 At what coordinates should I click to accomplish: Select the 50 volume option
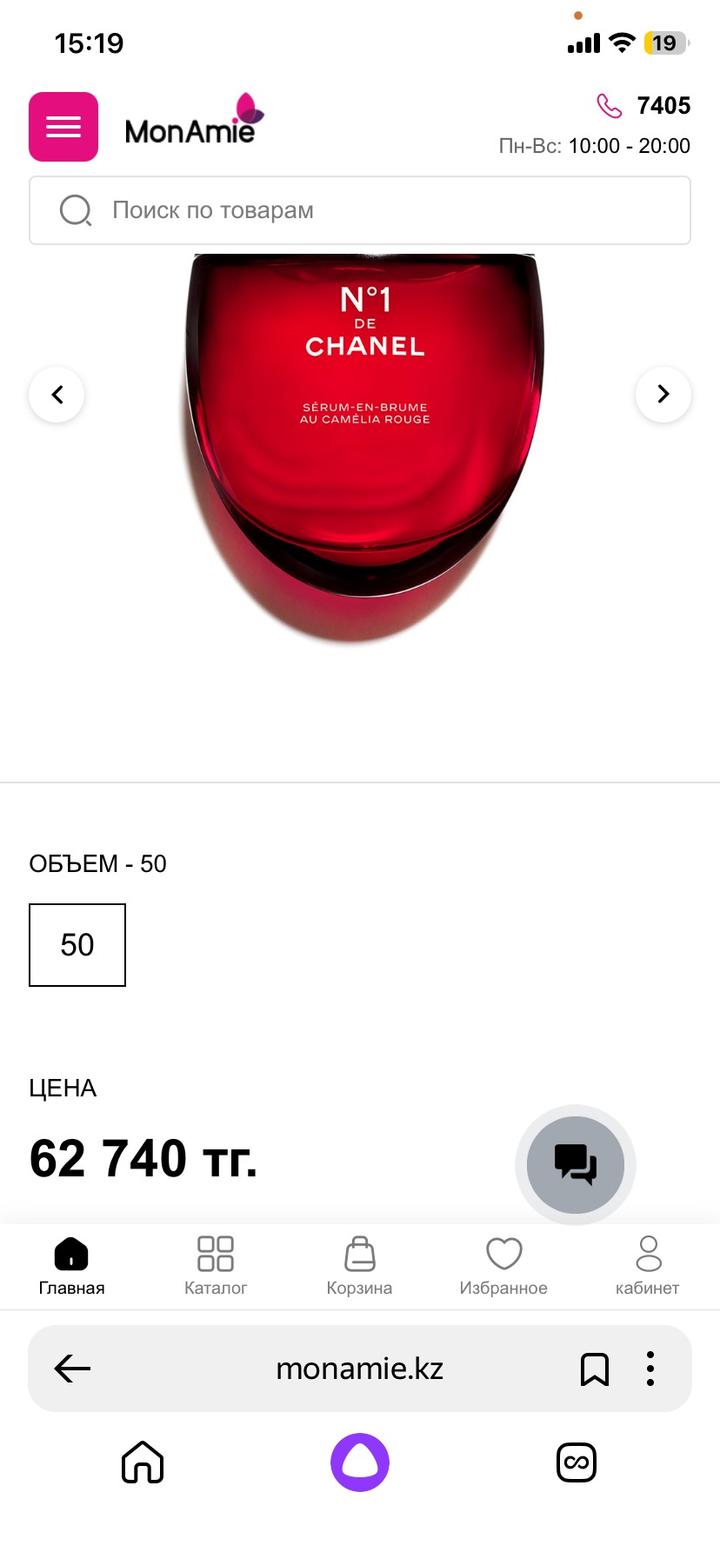click(x=77, y=944)
